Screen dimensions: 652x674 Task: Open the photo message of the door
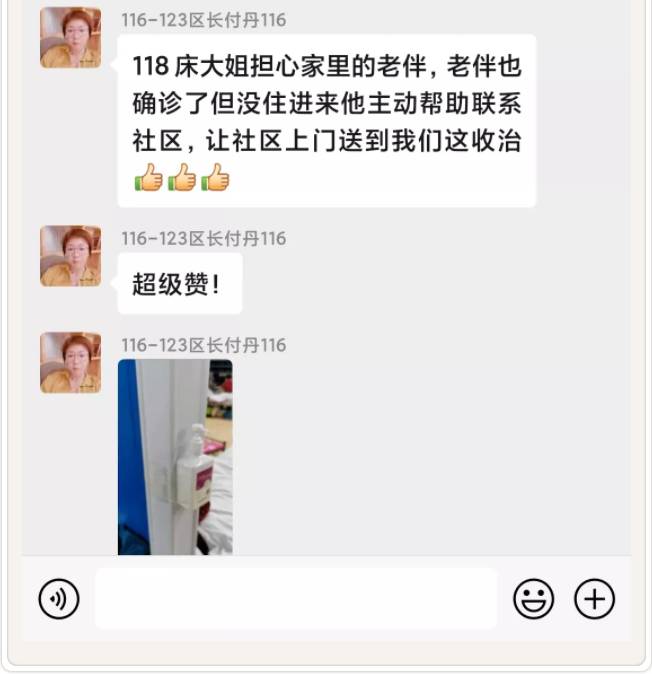click(x=175, y=457)
